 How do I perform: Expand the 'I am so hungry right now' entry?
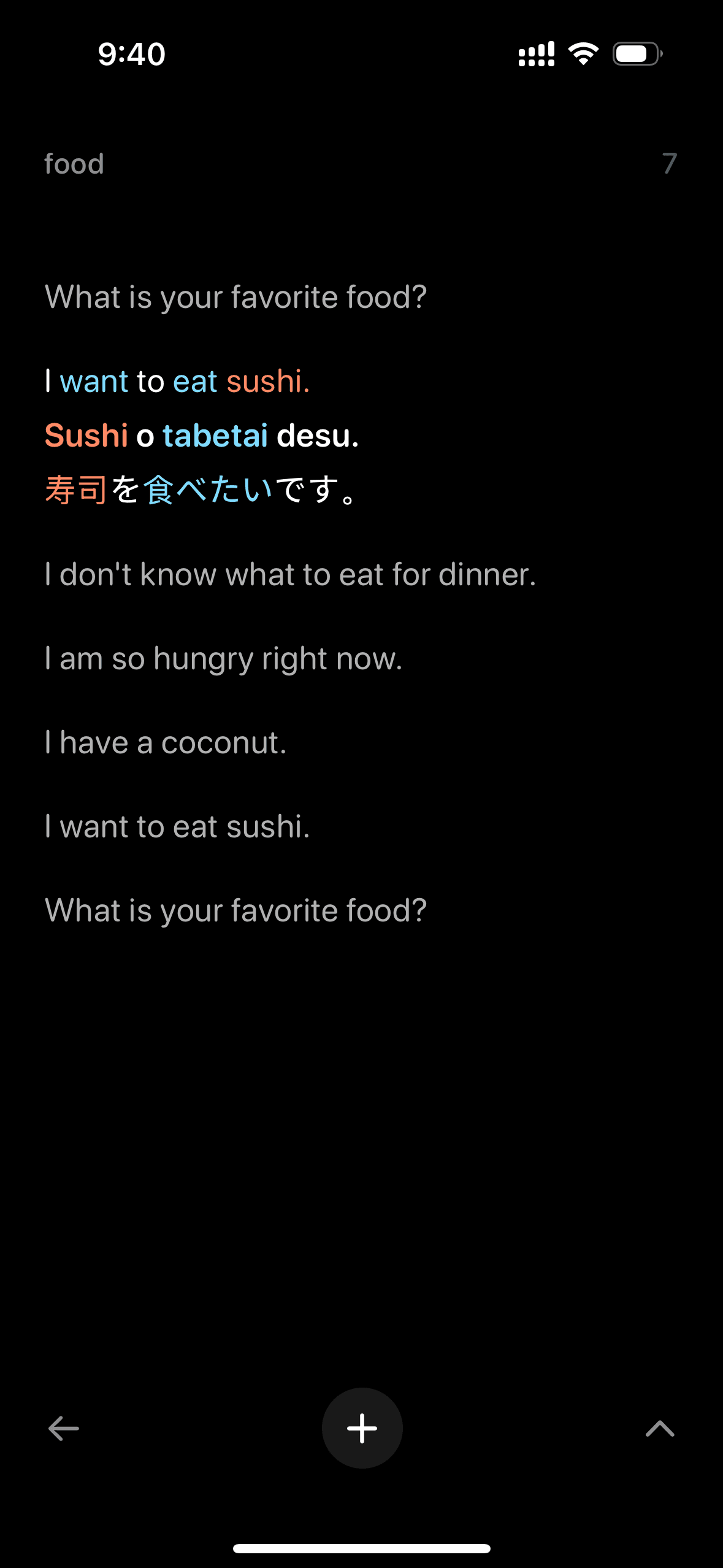coord(223,658)
